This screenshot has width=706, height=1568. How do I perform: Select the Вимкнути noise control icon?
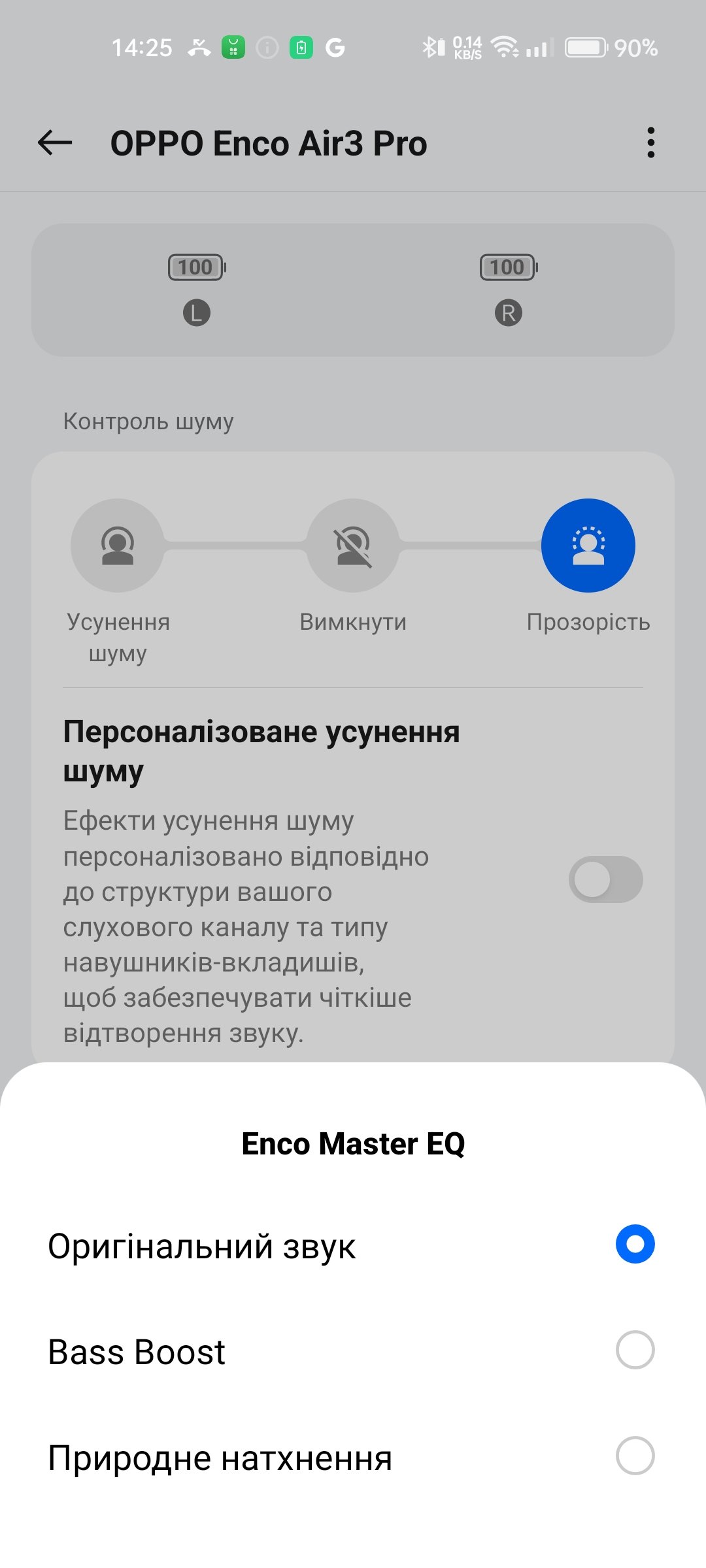pos(353,546)
